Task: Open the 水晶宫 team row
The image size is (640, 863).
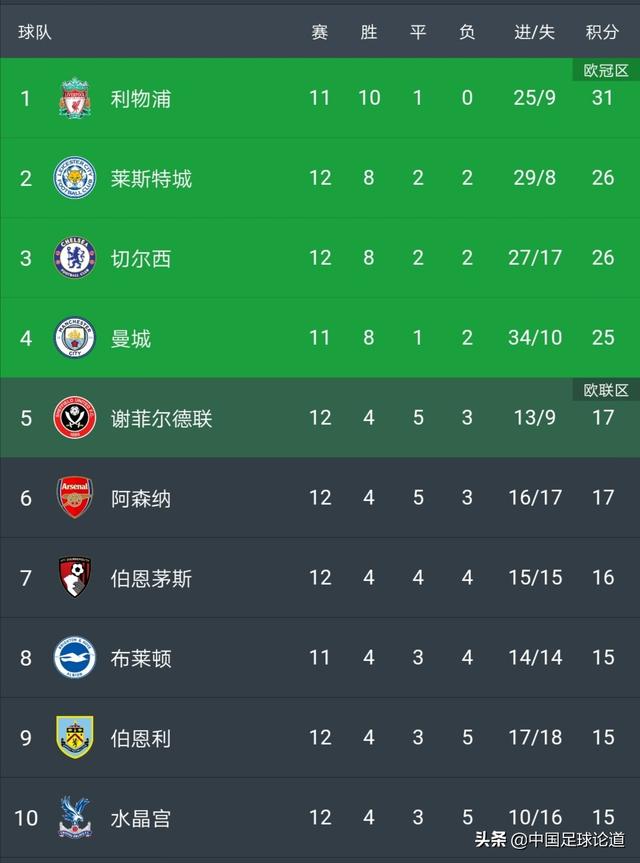Action: (320, 817)
